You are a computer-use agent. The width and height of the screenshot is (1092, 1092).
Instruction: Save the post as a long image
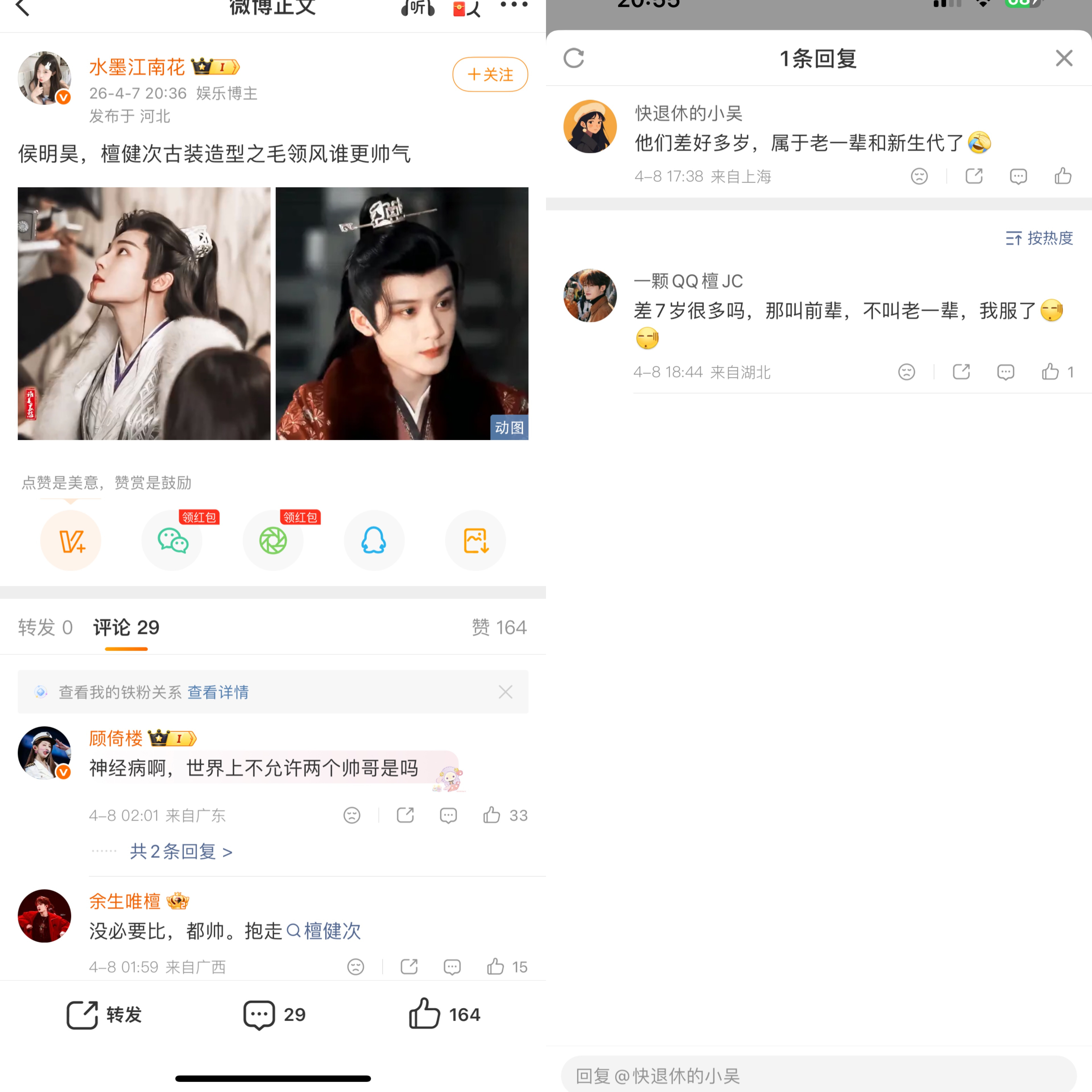475,540
